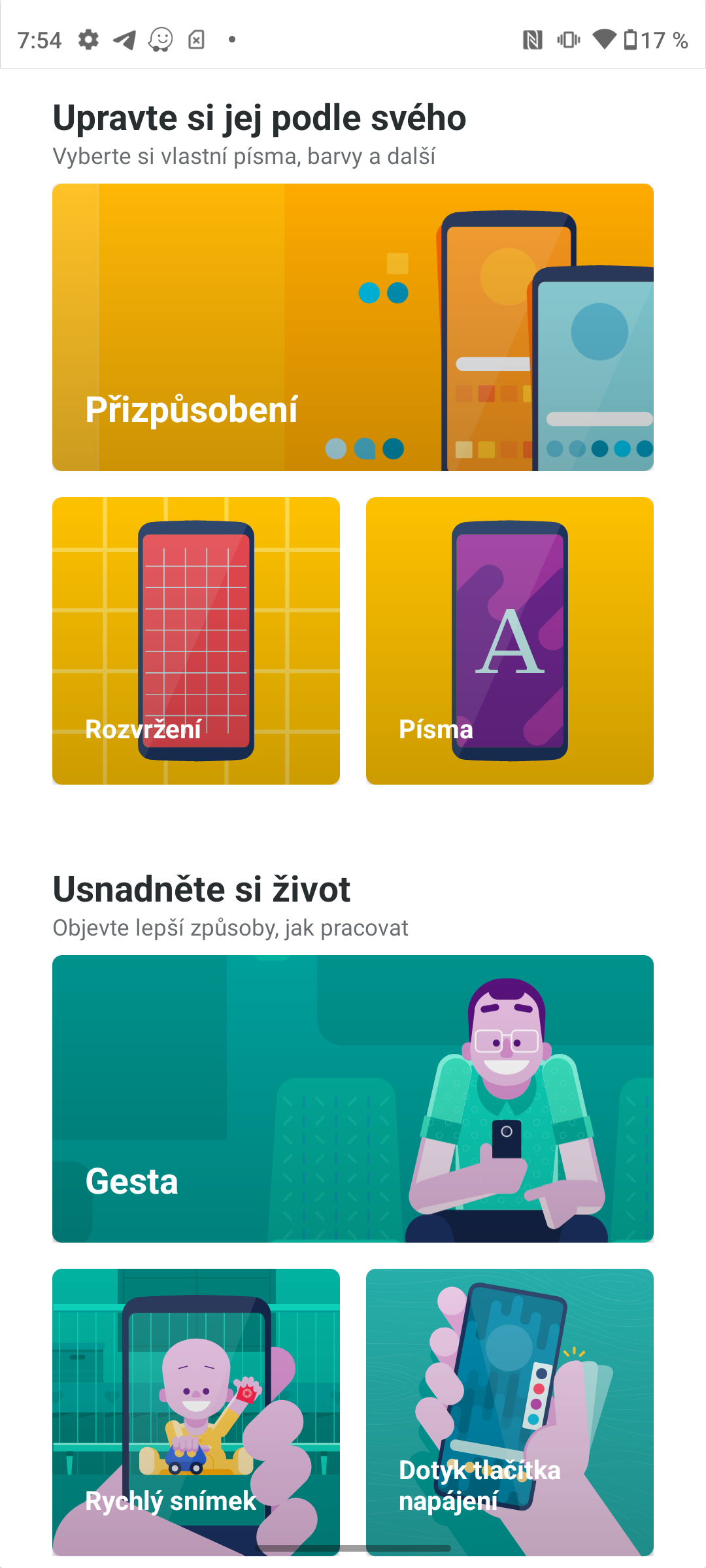Open the Telegram notification icon
The height and width of the screenshot is (1568, 706).
124,39
